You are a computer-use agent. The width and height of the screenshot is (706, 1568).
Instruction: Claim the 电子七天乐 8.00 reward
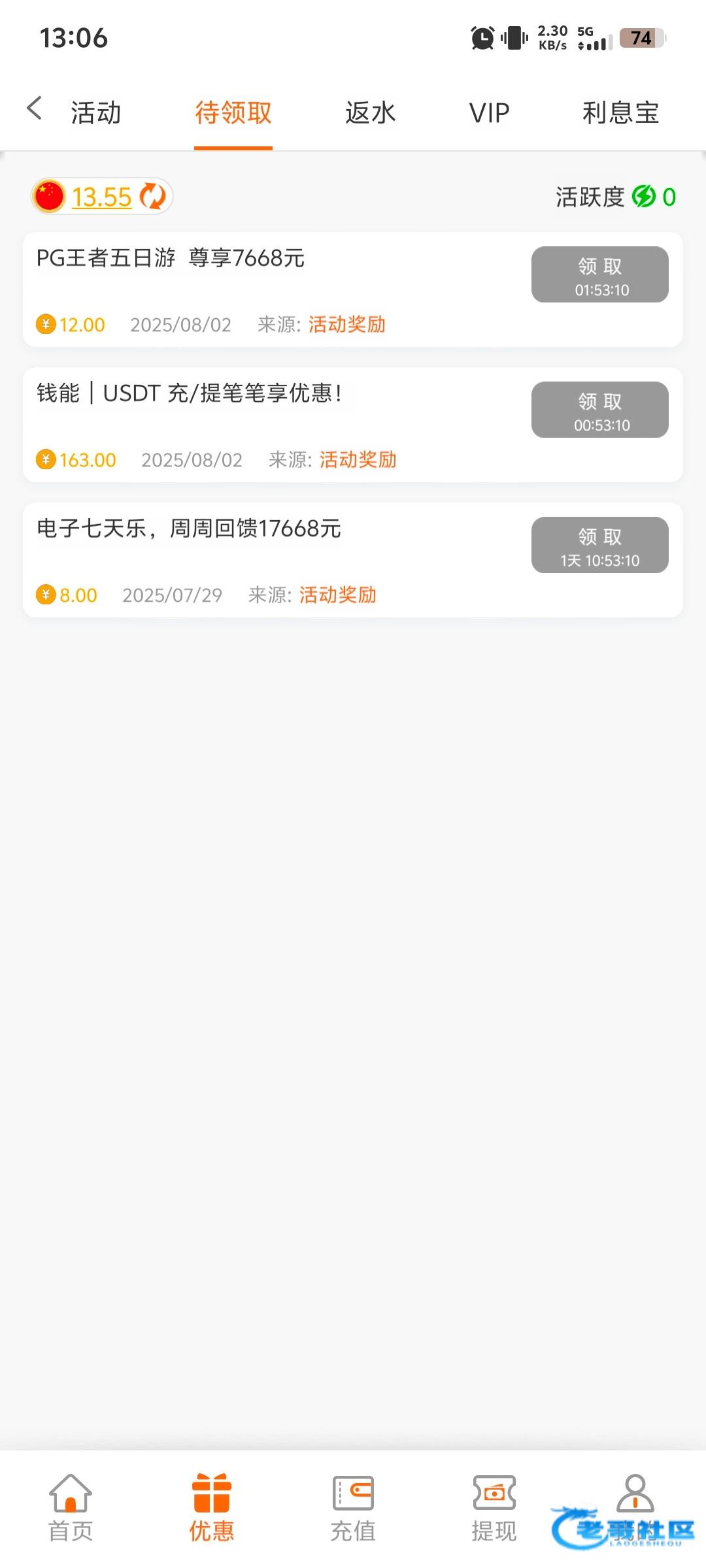pyautogui.click(x=600, y=545)
